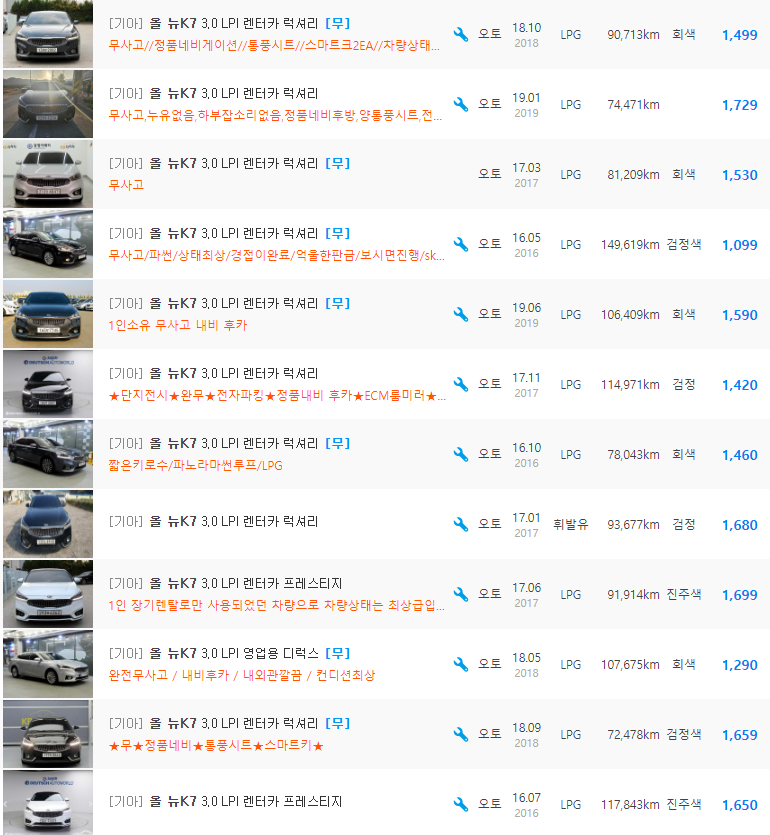Open the inspection wrench on the bottom 117,843km 프레스티지

[461, 803]
